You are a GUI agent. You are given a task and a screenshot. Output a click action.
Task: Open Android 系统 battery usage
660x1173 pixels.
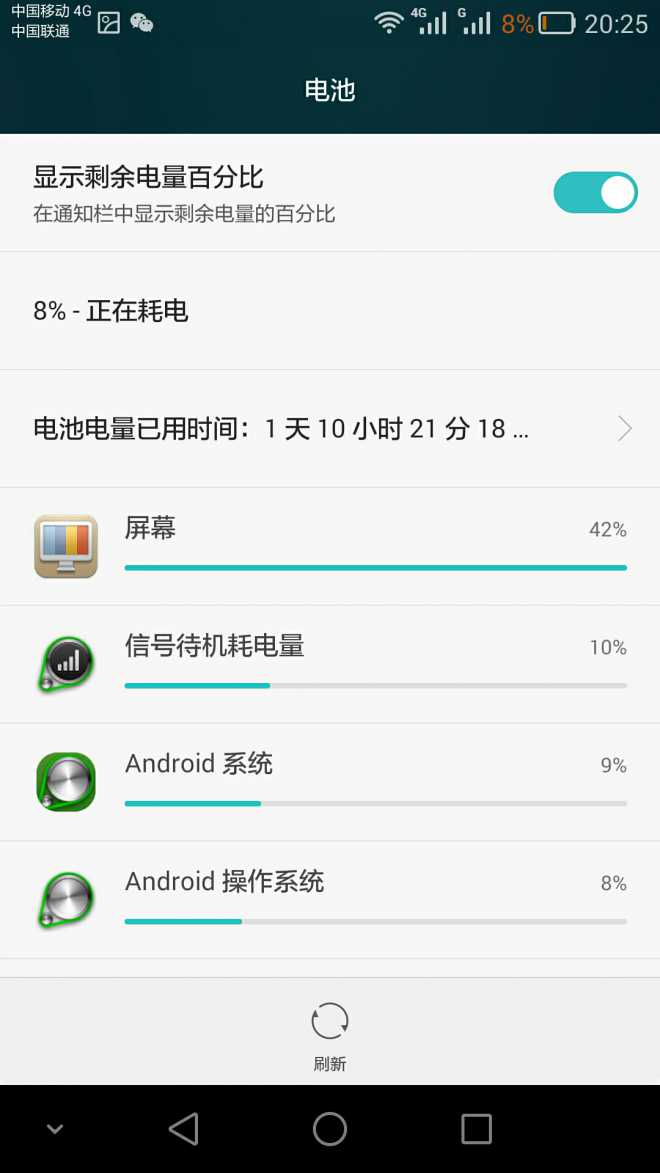[330, 782]
